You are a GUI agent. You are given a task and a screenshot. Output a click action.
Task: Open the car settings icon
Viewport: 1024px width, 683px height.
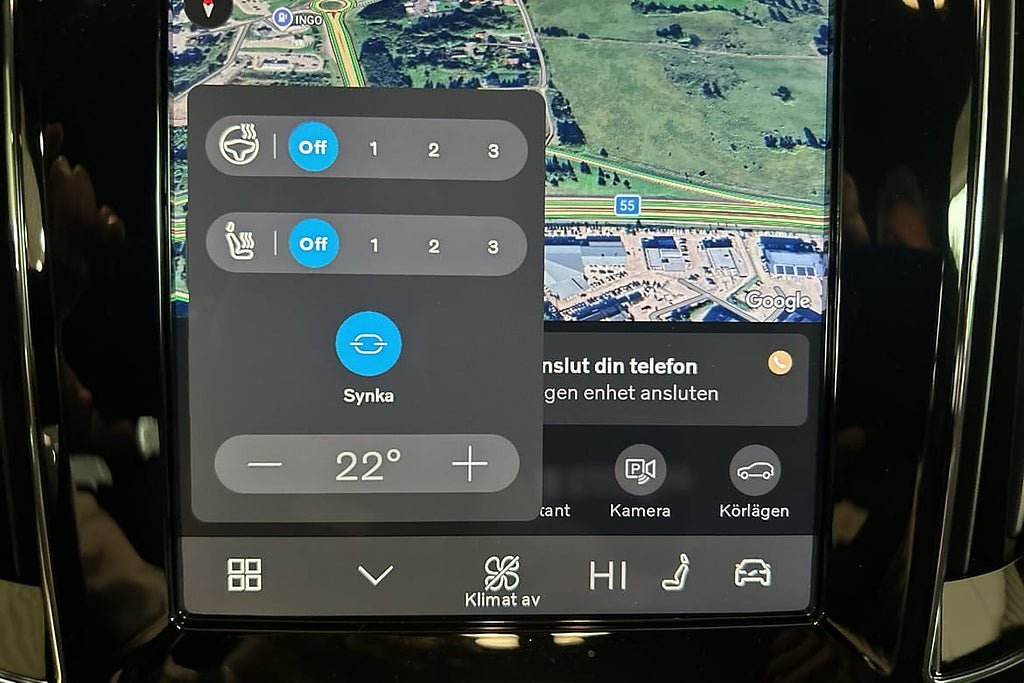[x=752, y=574]
